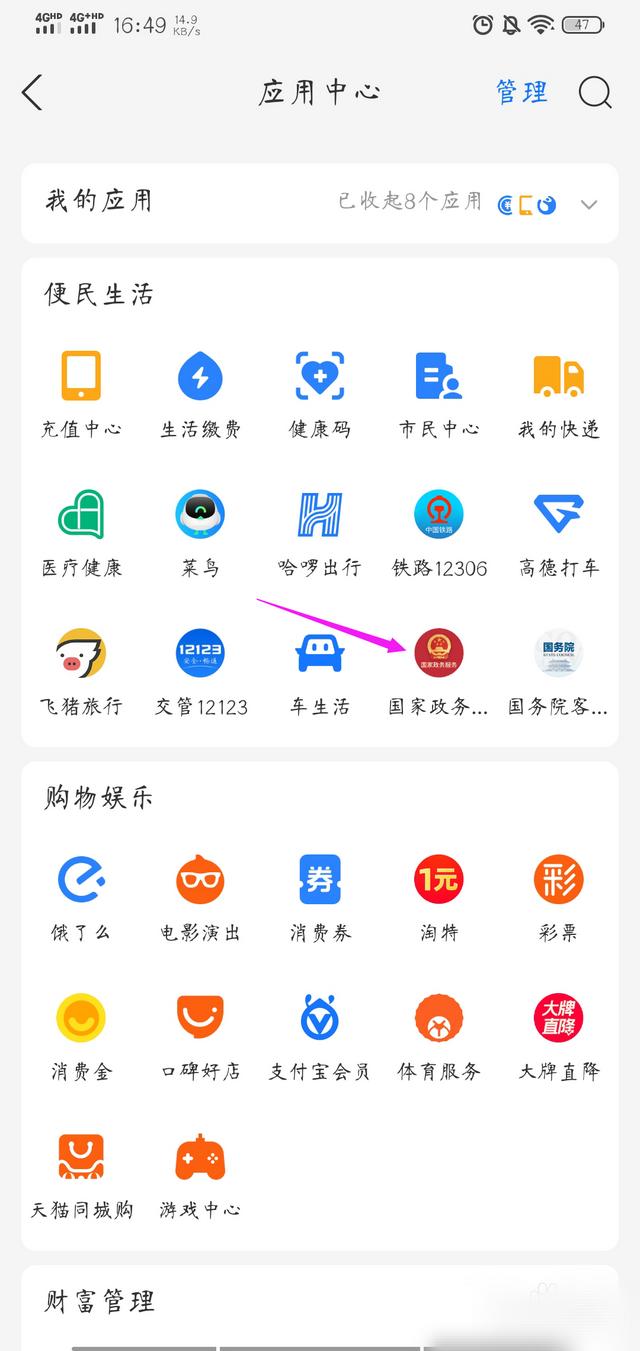Viewport: 640px width, 1351px height.
Task: Tap 管理 to manage apps
Action: [x=522, y=92]
